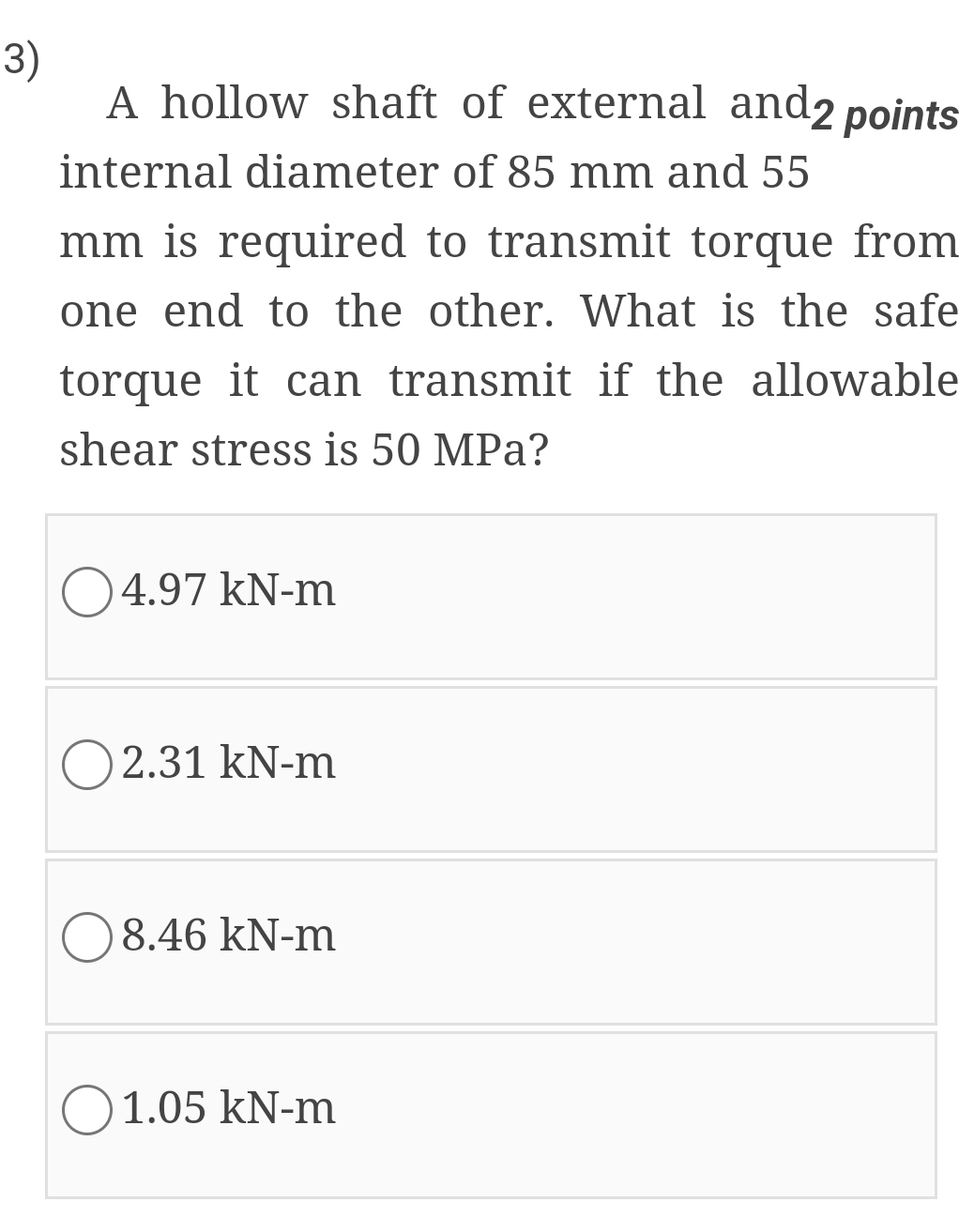The width and height of the screenshot is (974, 1232).
Task: Mark 8.46 kN-m as the safe torque
Action: click(88, 936)
